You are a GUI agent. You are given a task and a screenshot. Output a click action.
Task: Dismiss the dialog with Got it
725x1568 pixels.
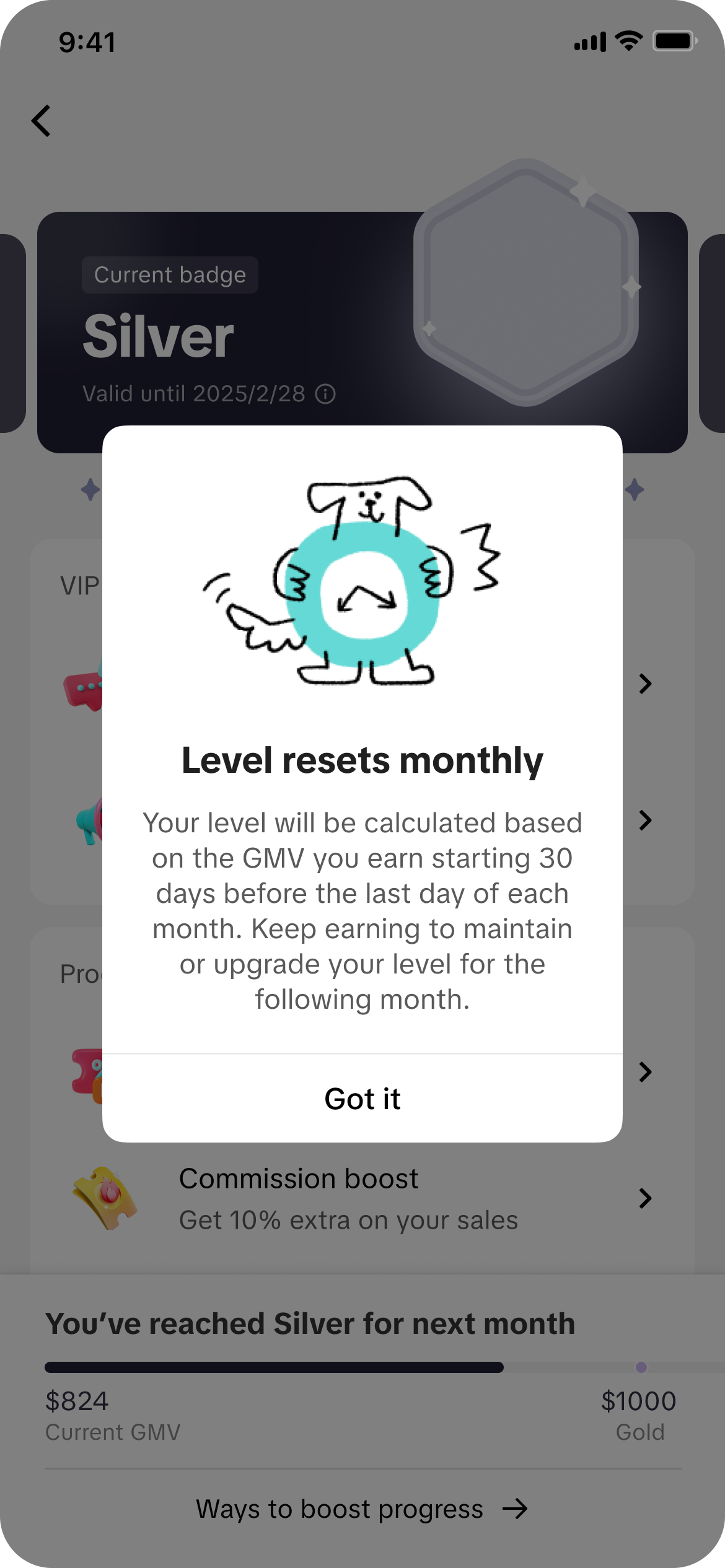point(362,1099)
